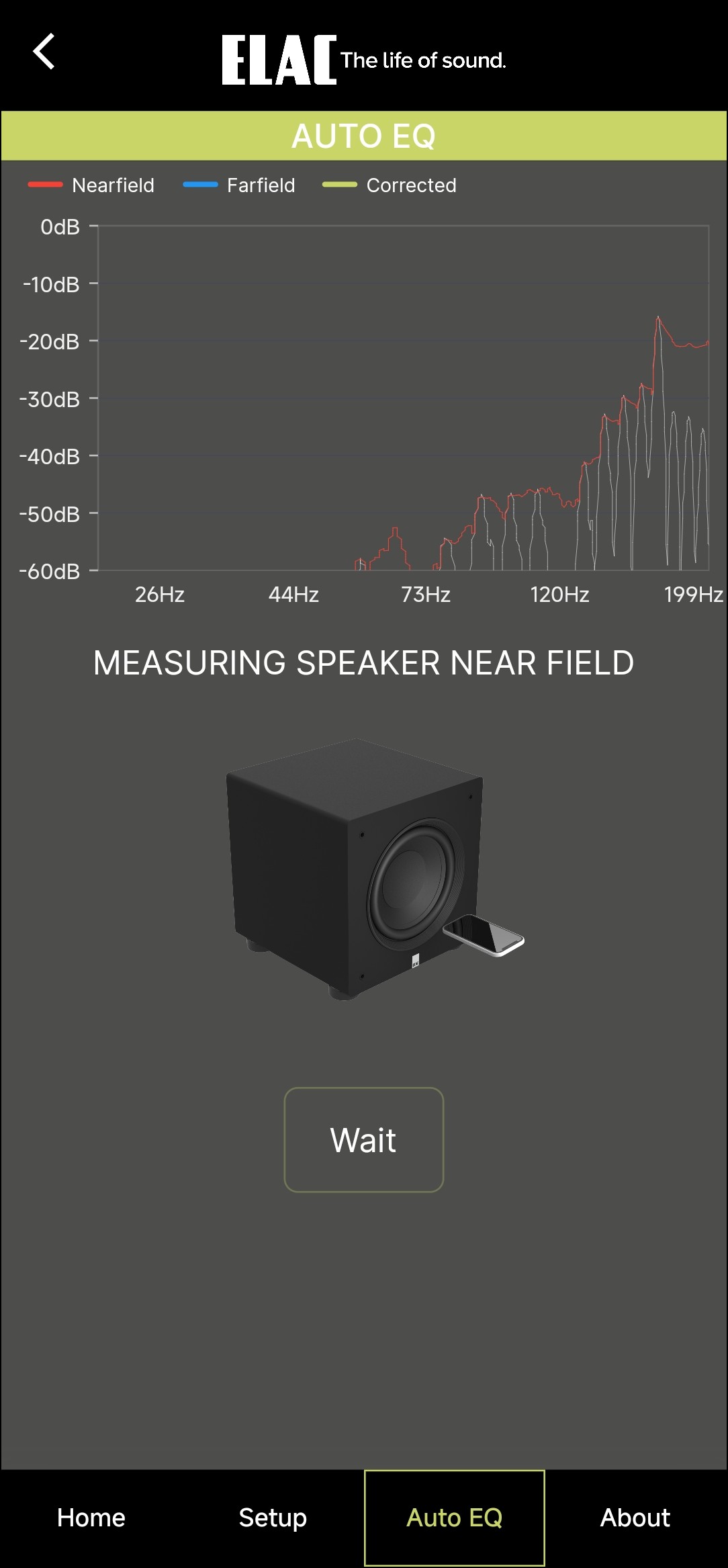The height and width of the screenshot is (1568, 728).
Task: Open the Setup tab
Action: pyautogui.click(x=273, y=1518)
